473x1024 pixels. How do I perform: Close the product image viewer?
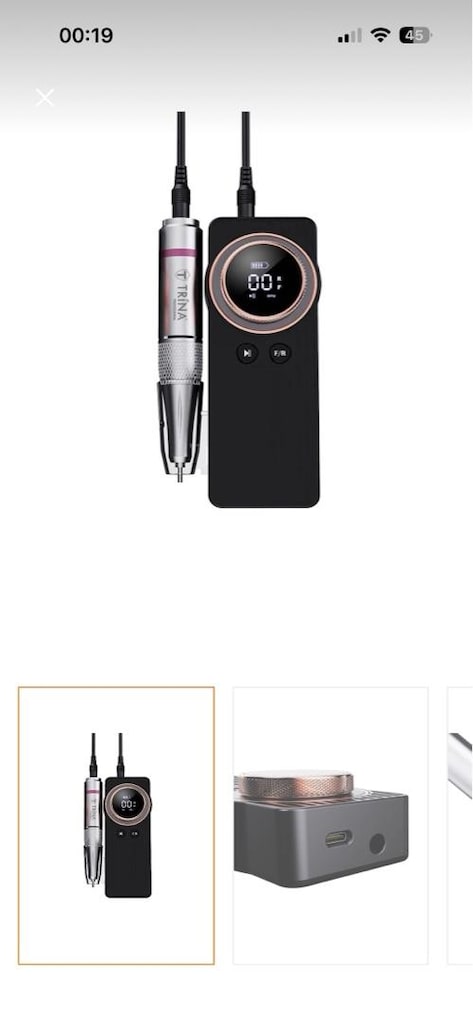pos(44,98)
